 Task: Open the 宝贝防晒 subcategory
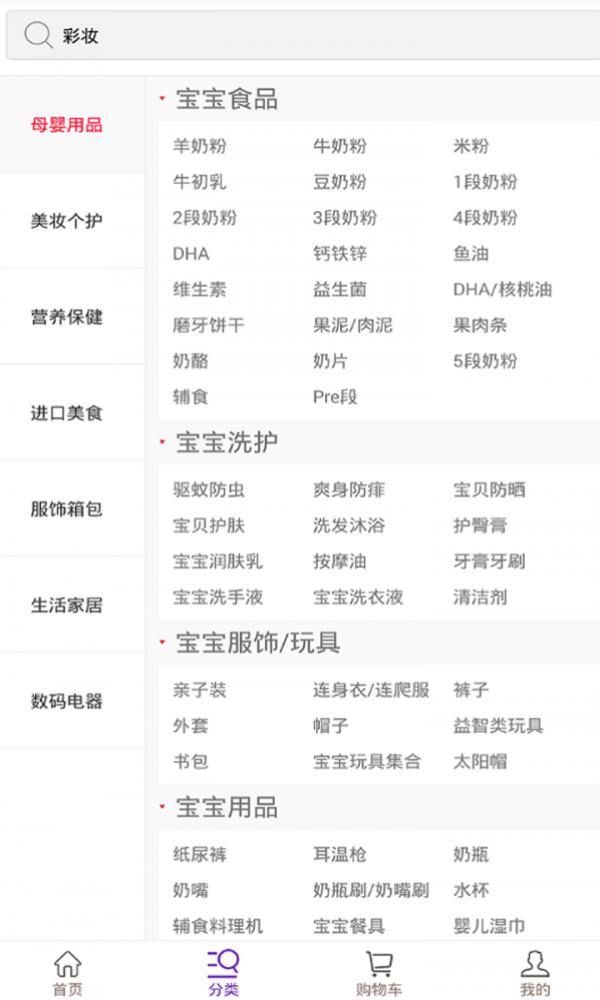pos(490,490)
